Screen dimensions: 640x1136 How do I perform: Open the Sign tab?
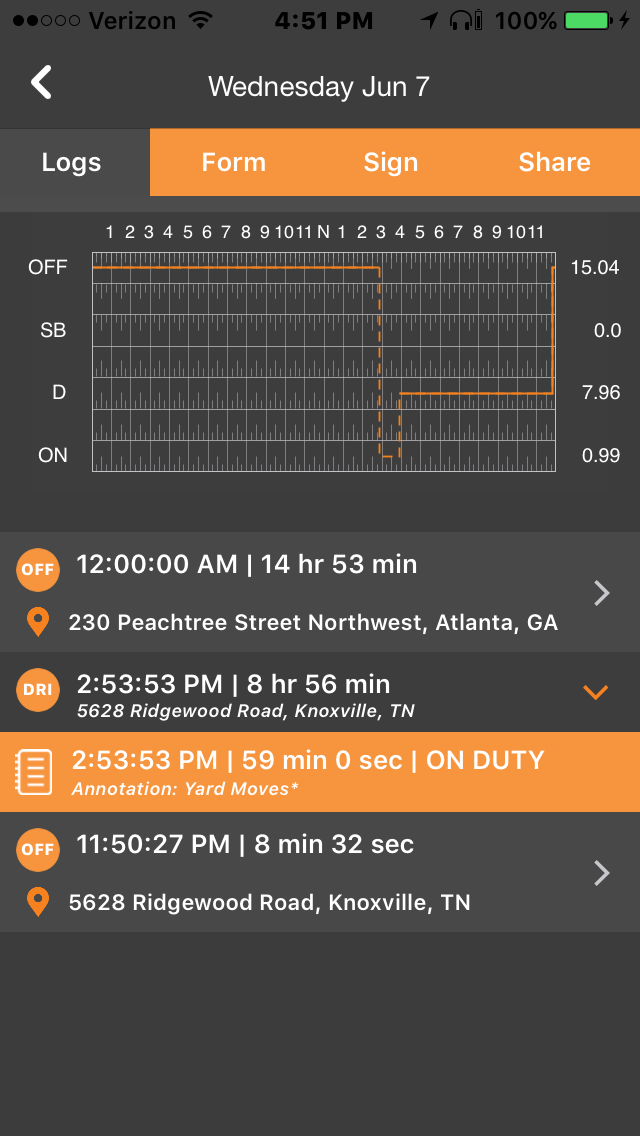click(390, 163)
